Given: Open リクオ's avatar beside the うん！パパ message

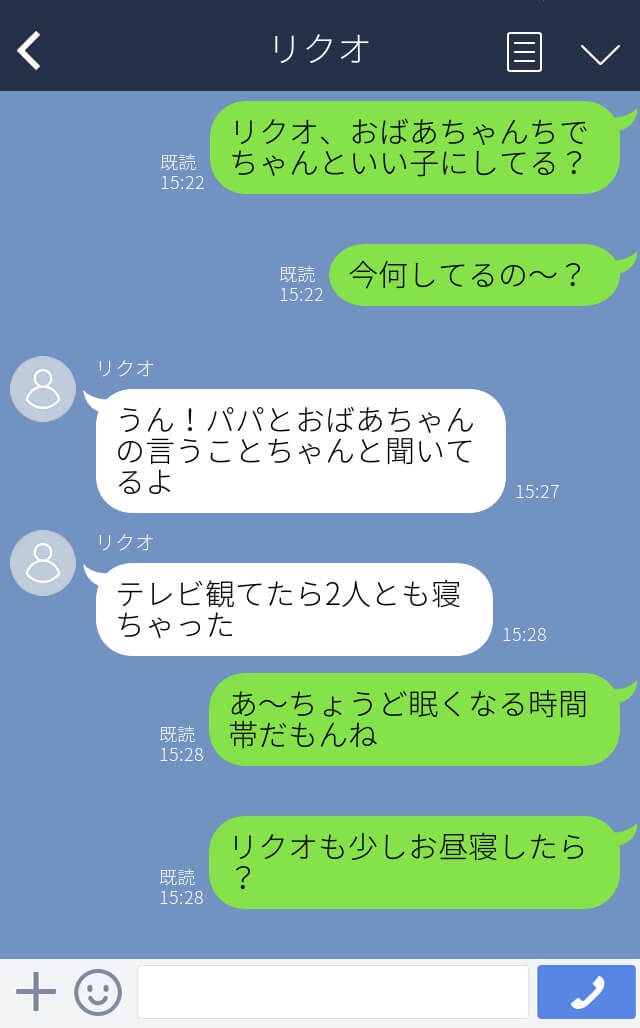Looking at the screenshot, I should [x=43, y=389].
